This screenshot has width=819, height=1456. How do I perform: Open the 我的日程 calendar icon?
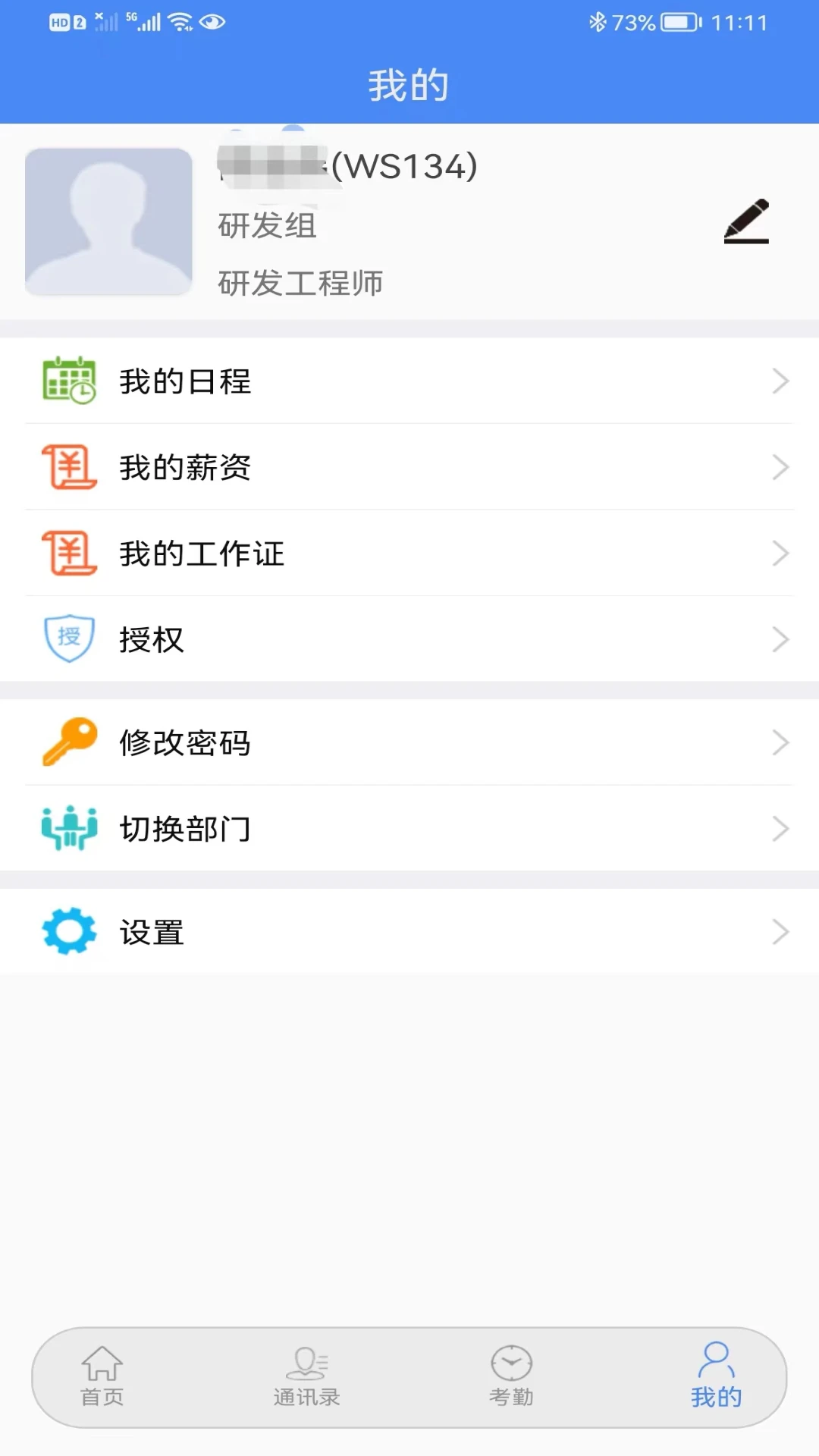click(x=69, y=381)
